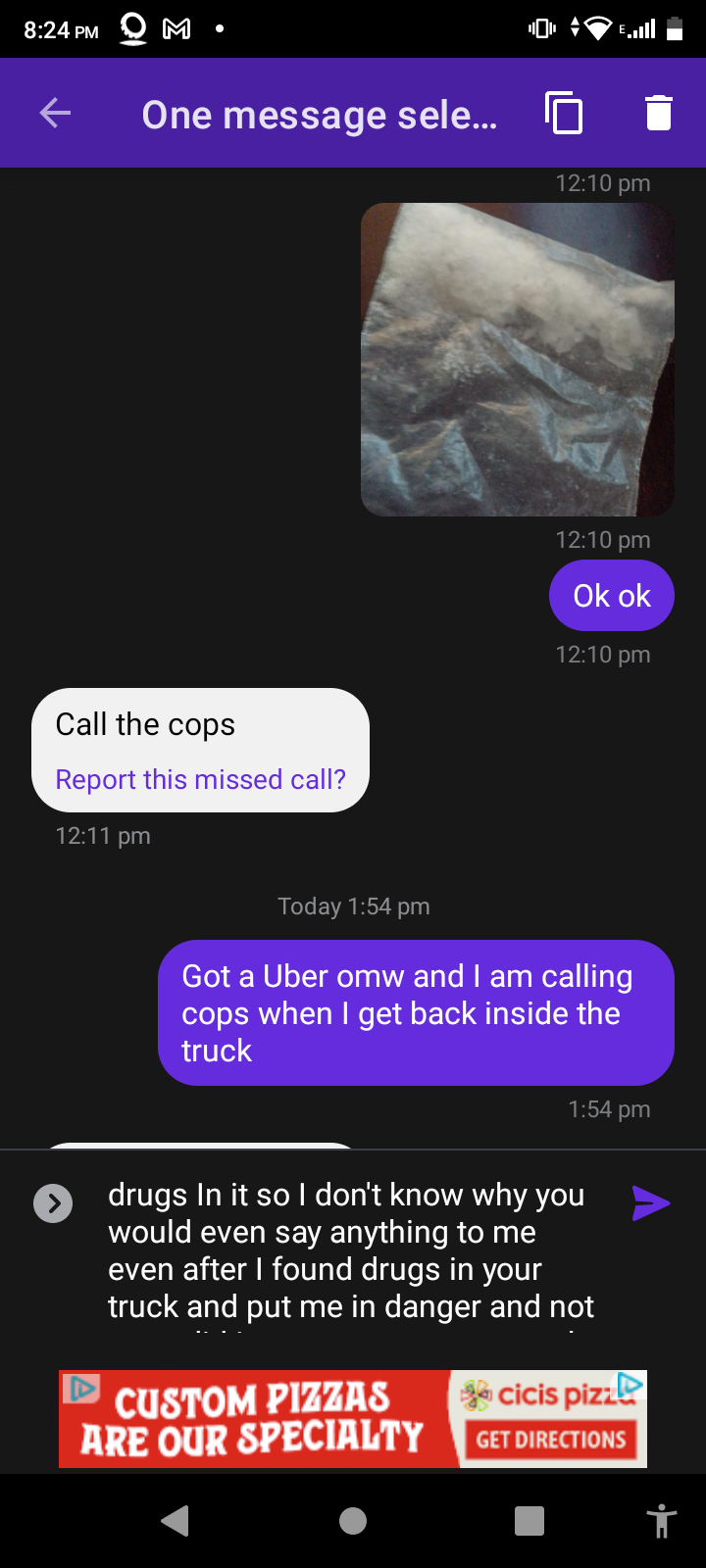
Task: Tap the Got a Uber omw message bubble
Action: coord(416,1012)
